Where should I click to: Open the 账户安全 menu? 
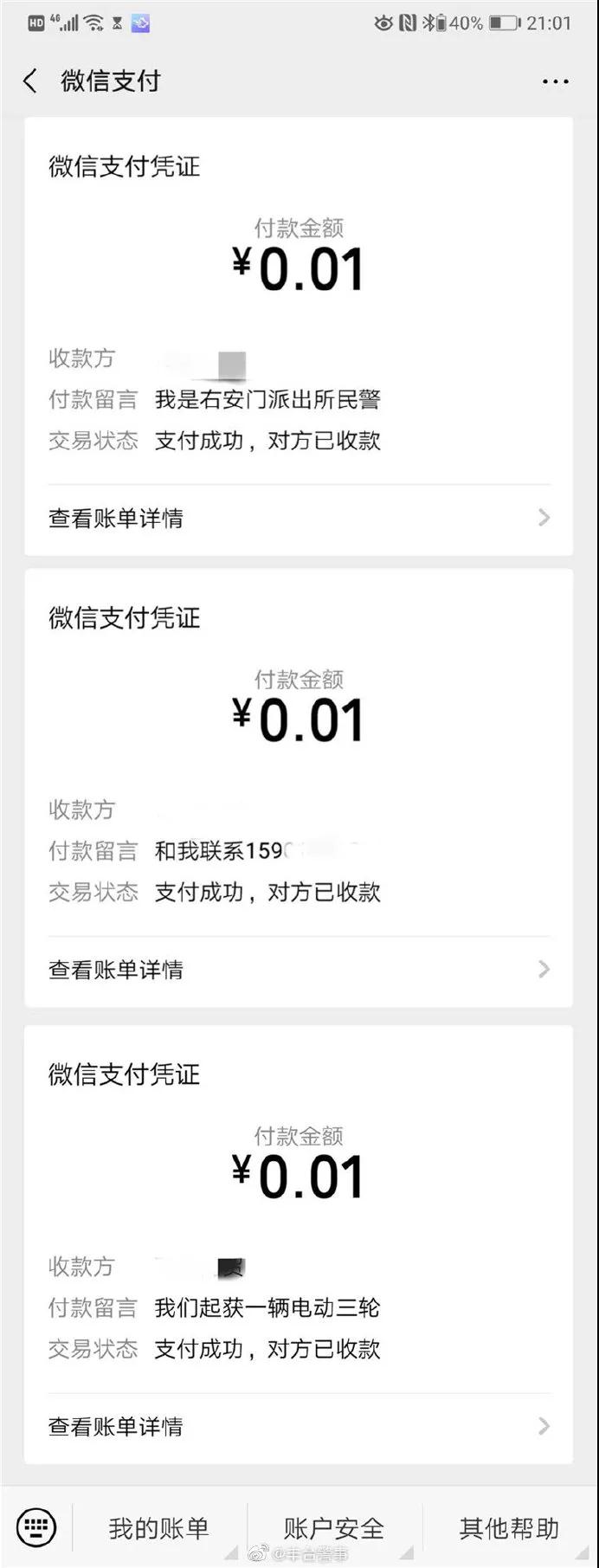tap(334, 1528)
